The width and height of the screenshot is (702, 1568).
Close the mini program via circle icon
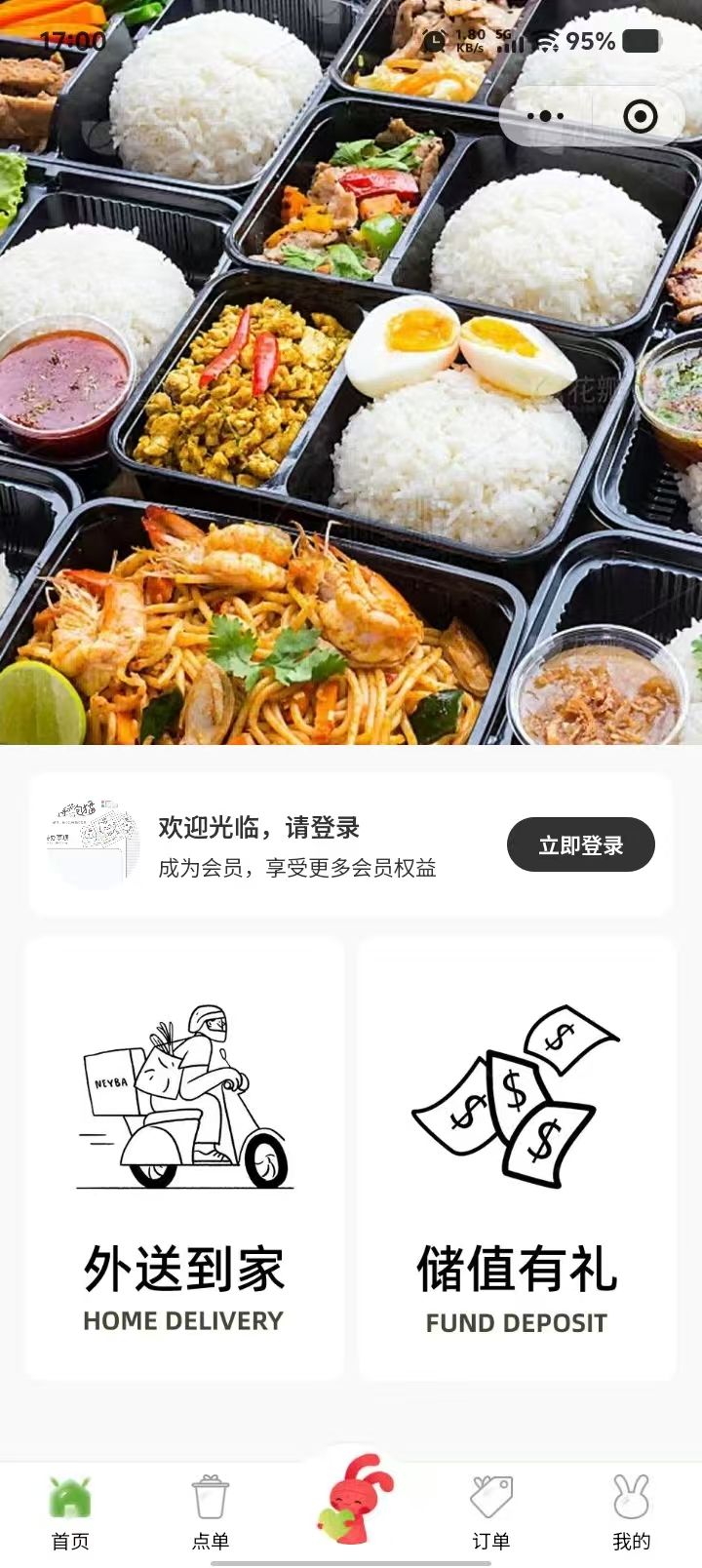tap(640, 117)
